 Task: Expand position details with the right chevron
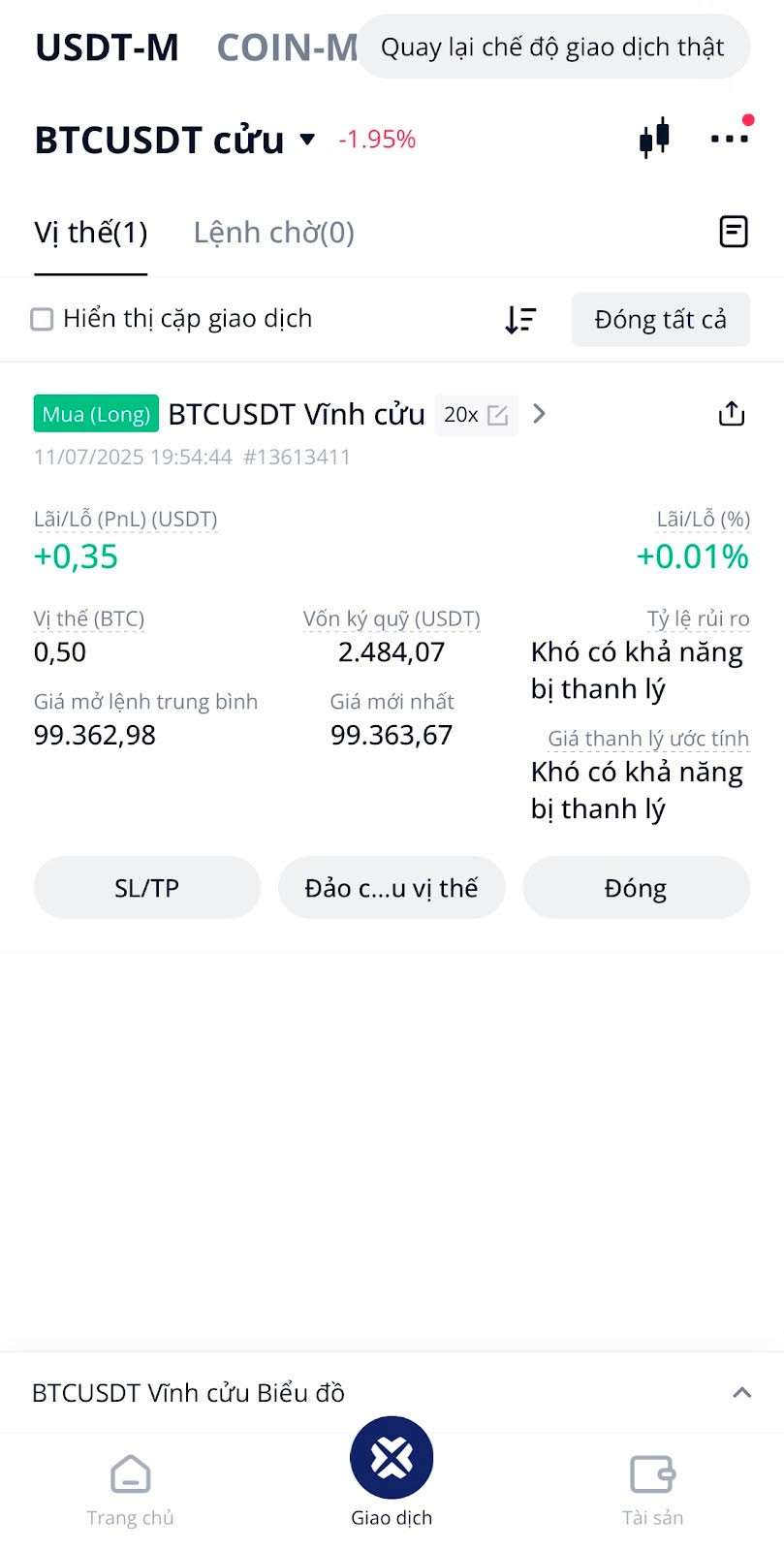[539, 414]
